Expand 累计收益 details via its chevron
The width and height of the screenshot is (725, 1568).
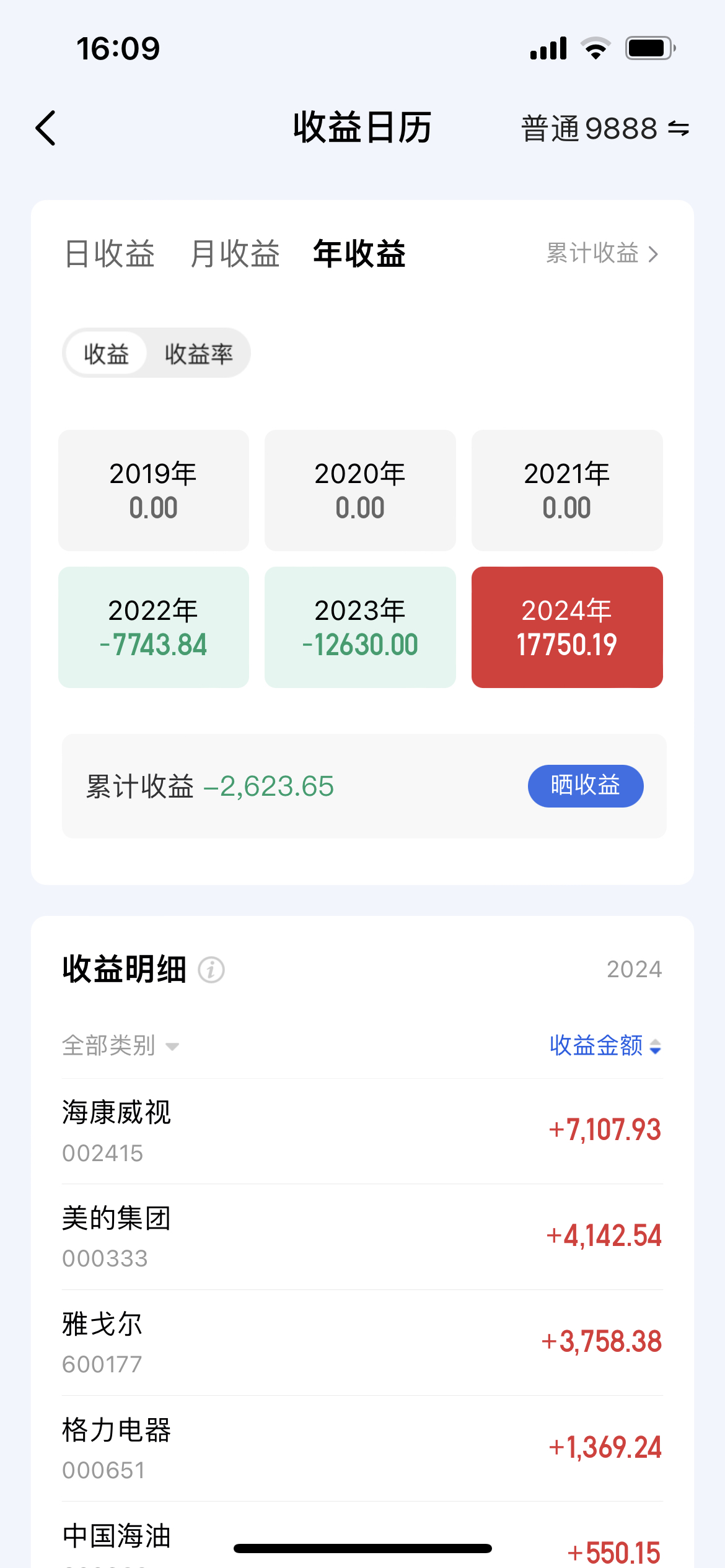(653, 254)
